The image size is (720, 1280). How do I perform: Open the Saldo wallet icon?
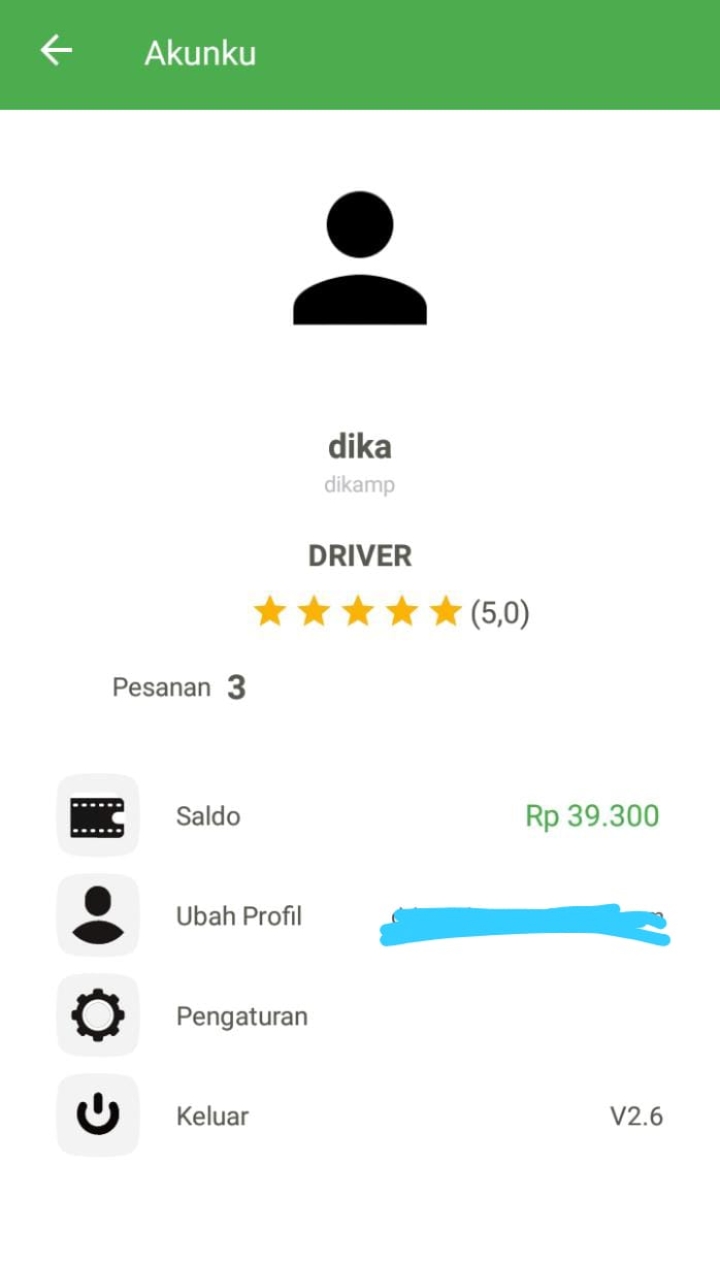[x=97, y=815]
